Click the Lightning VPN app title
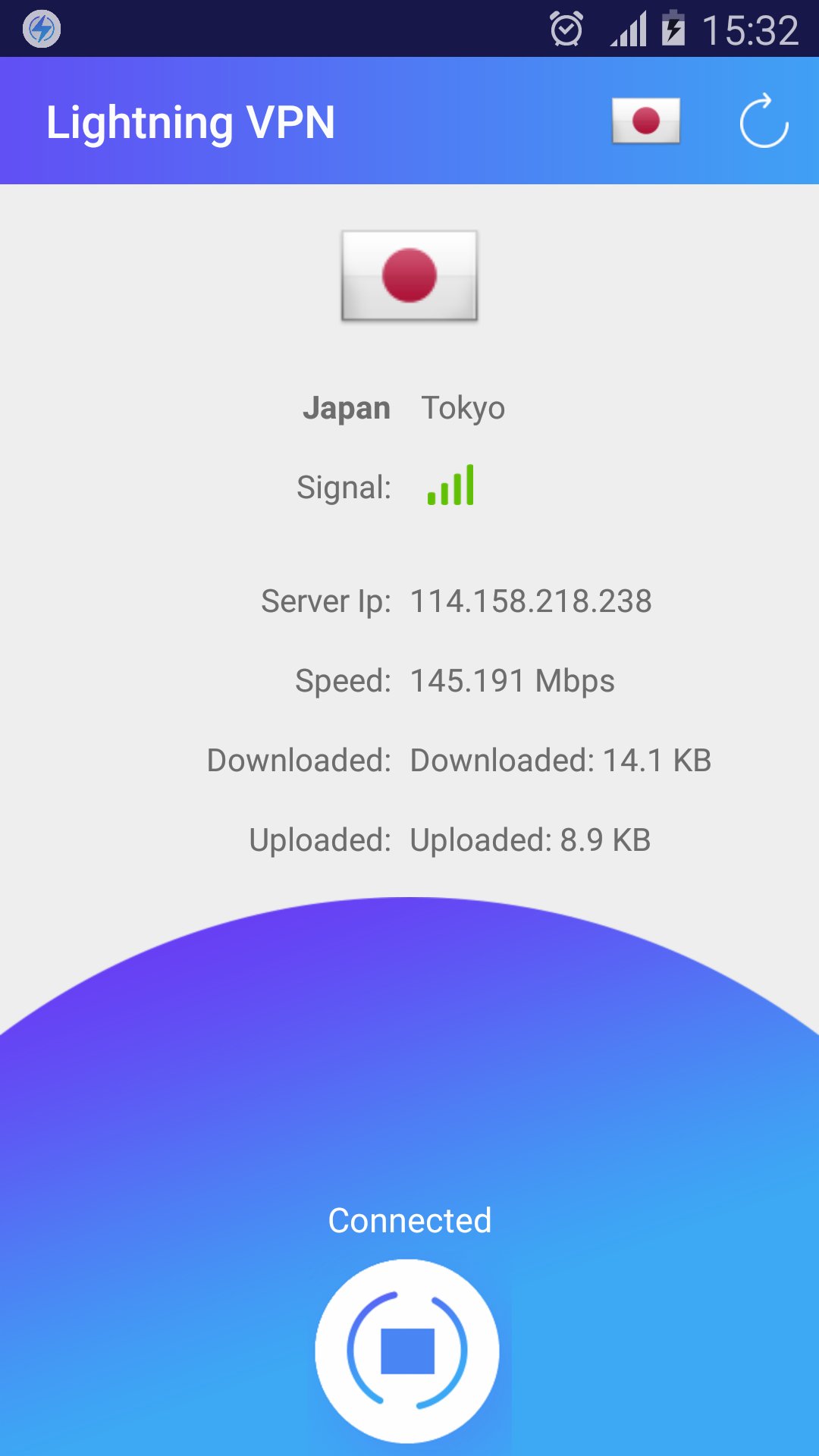 tap(193, 123)
